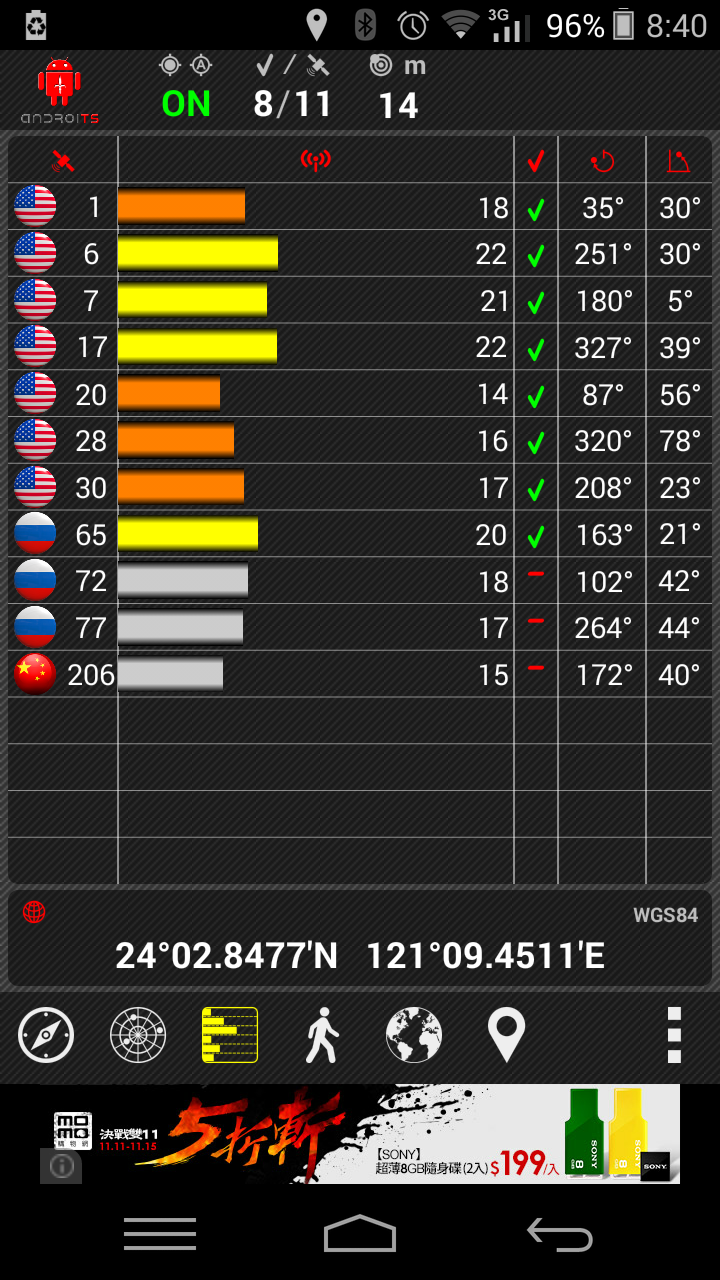Switch to the walking speed tab
The width and height of the screenshot is (720, 1280).
[322, 1035]
